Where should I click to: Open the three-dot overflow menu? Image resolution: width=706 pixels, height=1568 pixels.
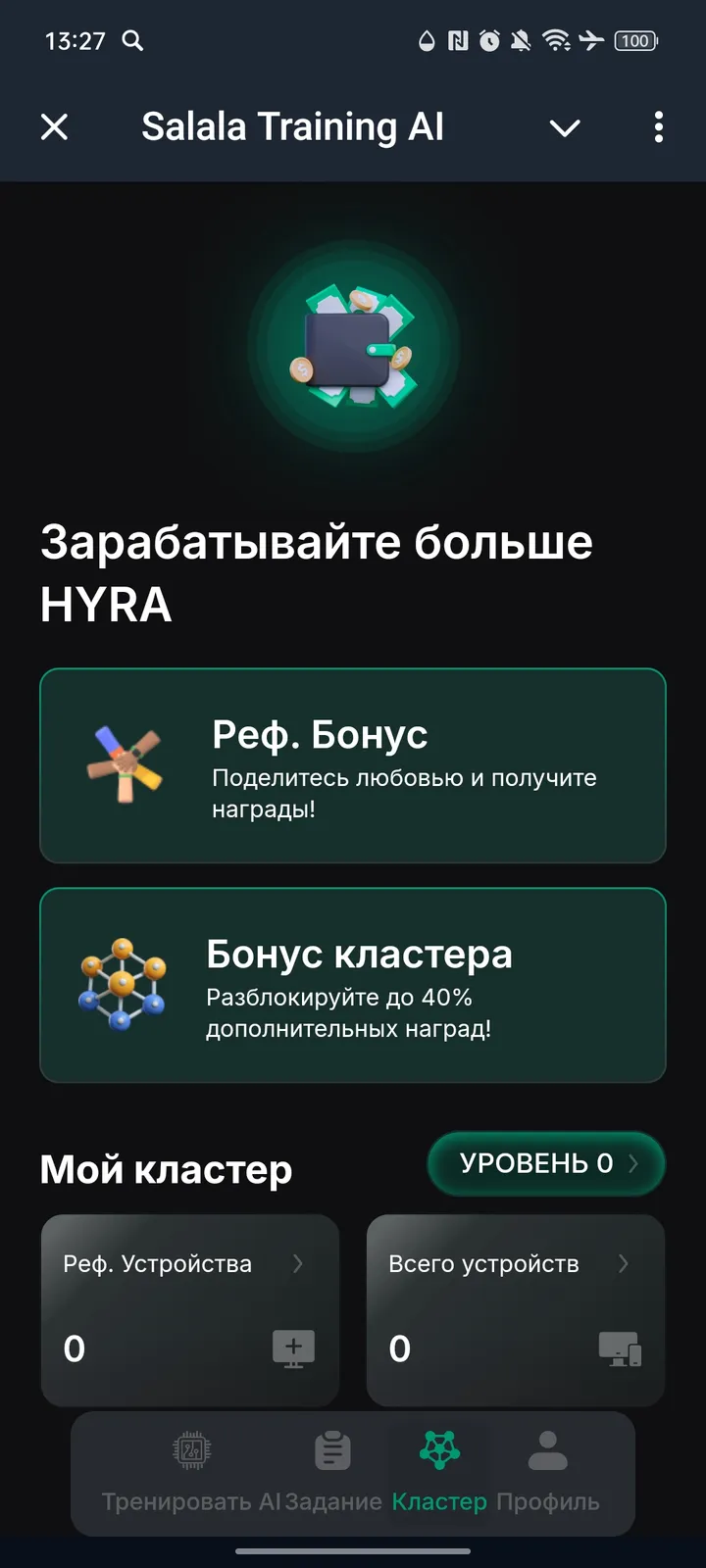(x=658, y=127)
